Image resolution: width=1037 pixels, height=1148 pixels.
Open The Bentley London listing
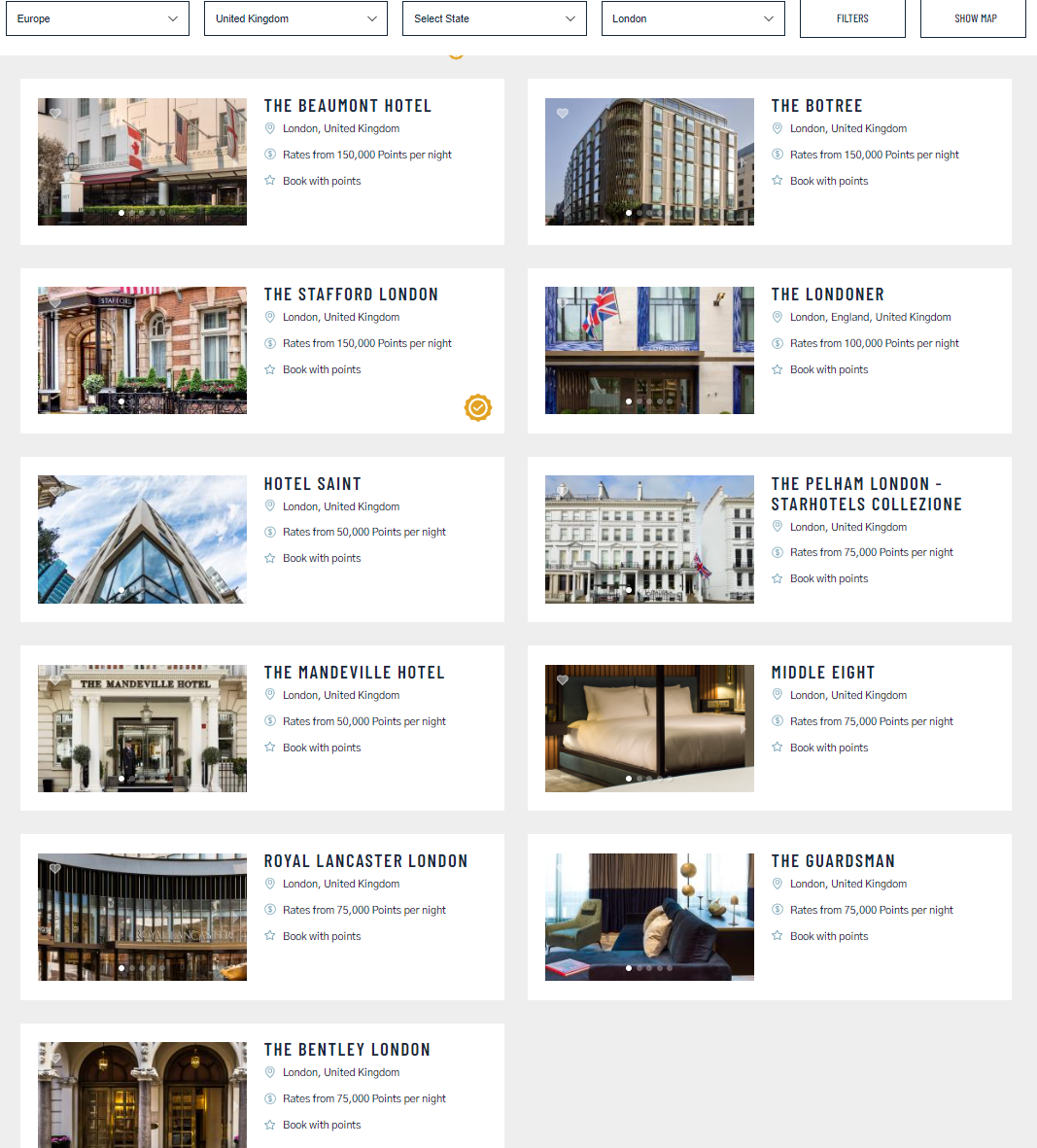[x=347, y=1050]
